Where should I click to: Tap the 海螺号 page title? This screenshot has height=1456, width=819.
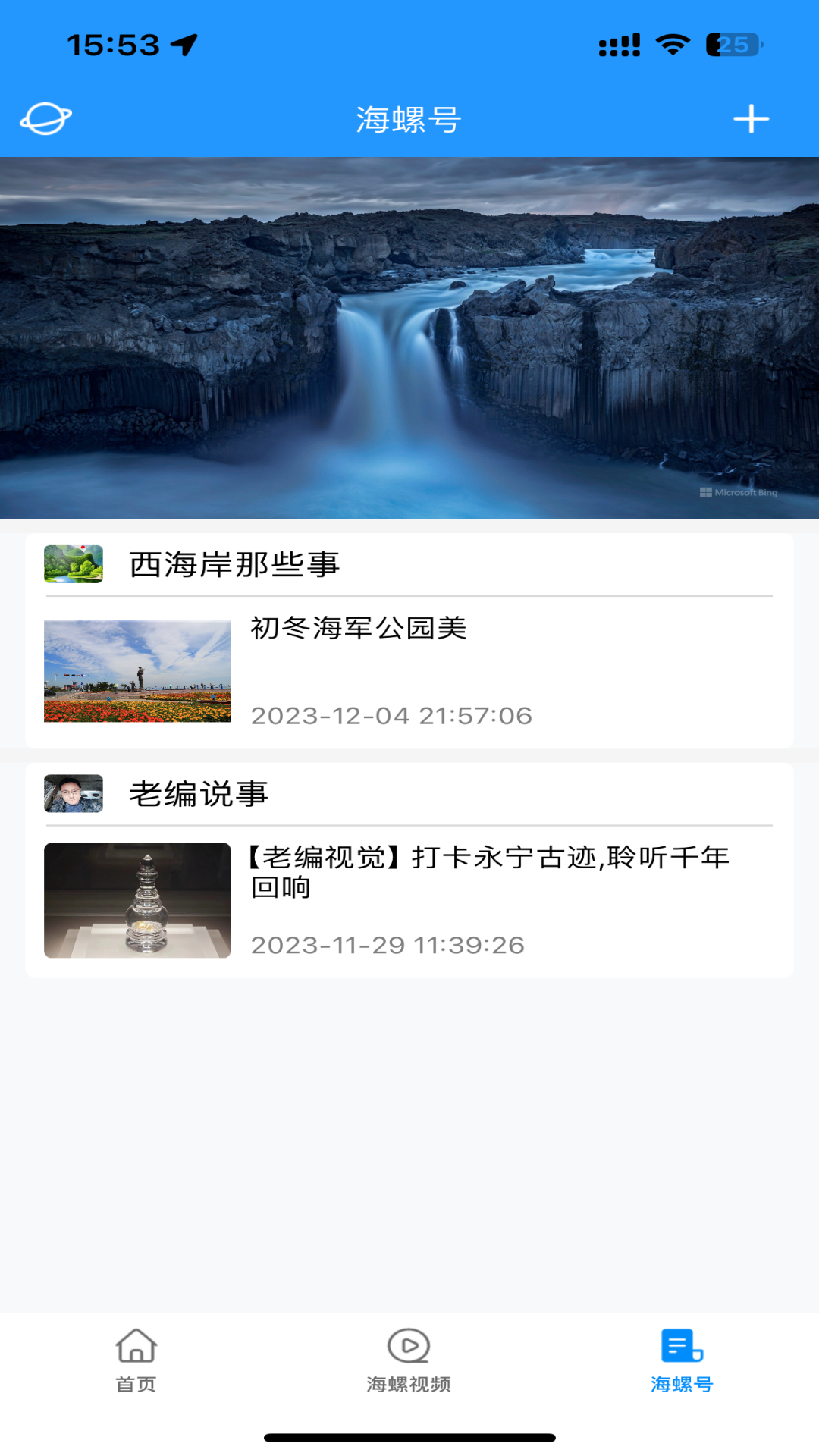(x=409, y=118)
